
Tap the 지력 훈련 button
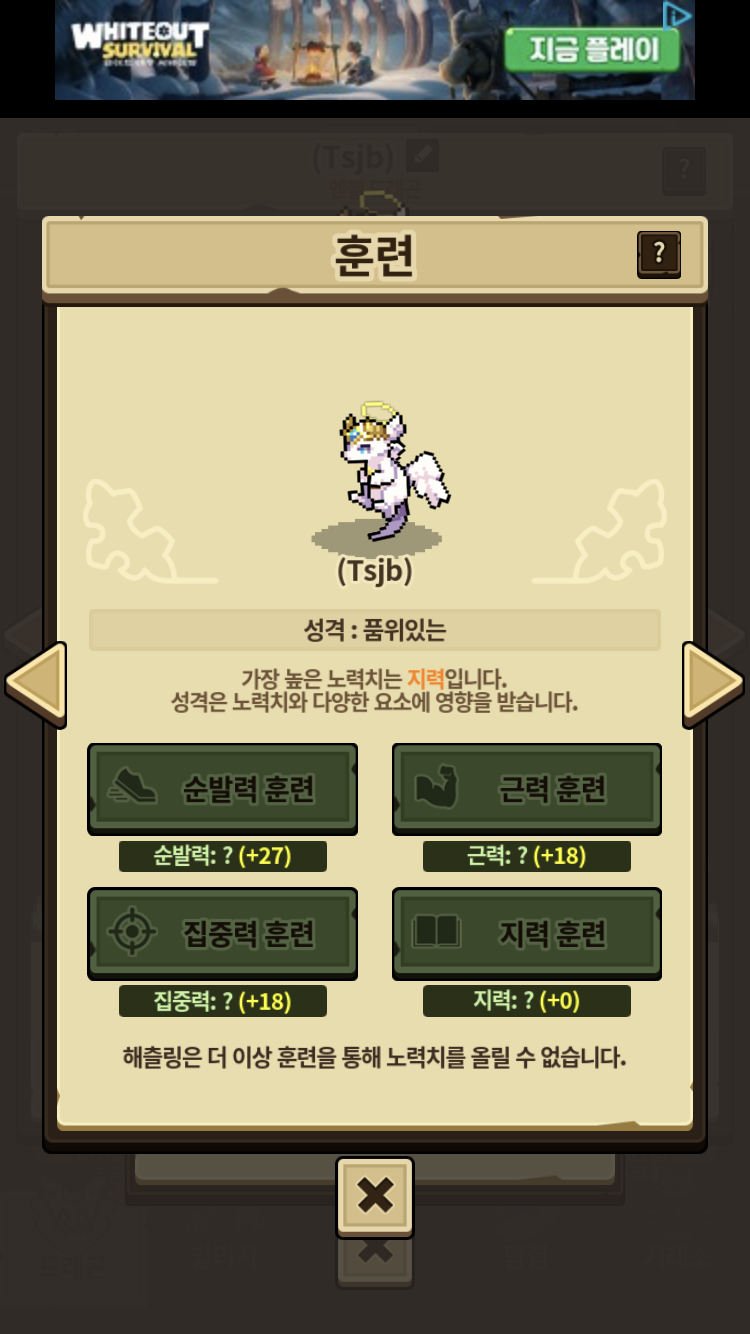526,933
